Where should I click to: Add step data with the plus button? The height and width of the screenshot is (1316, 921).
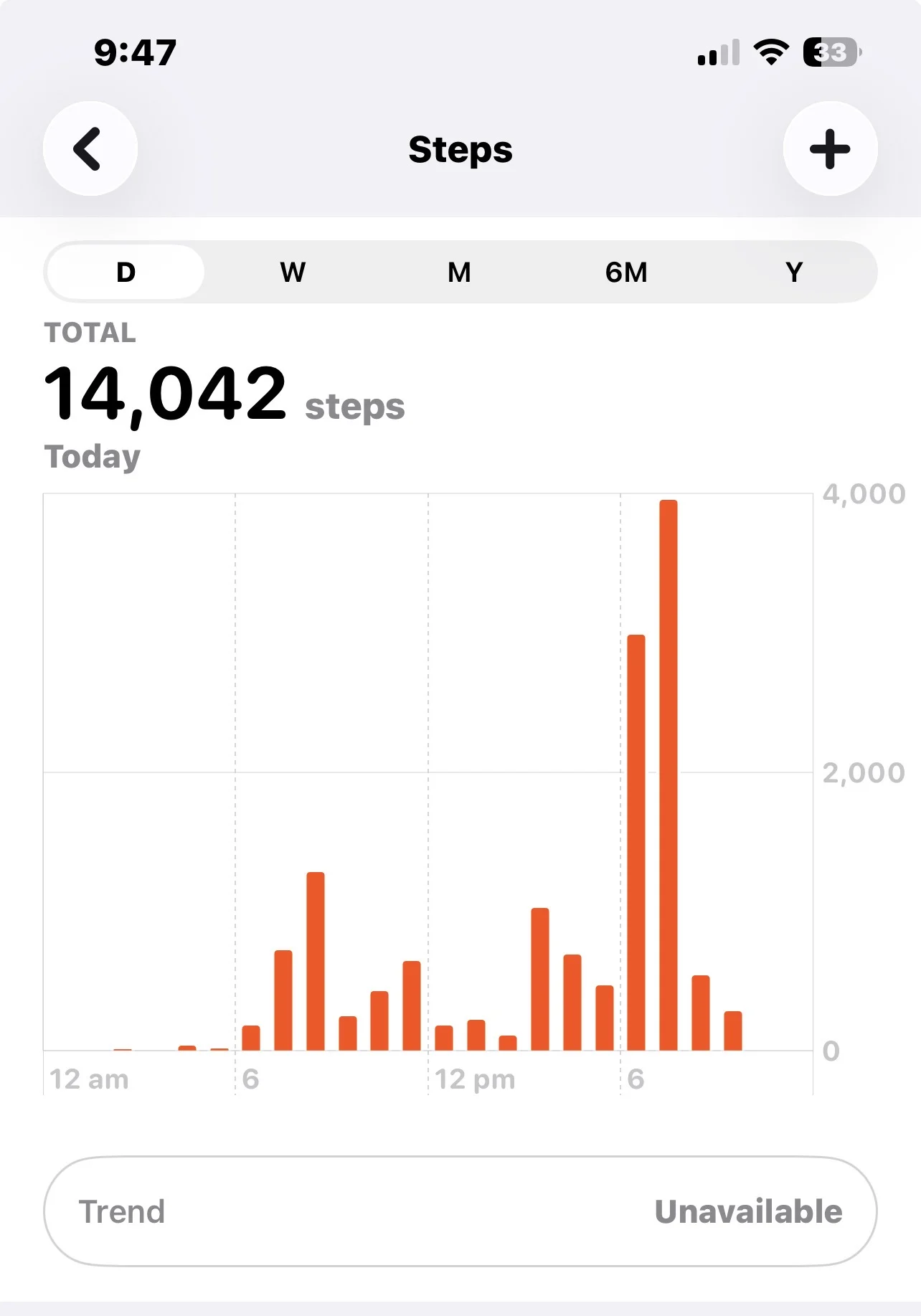click(830, 149)
